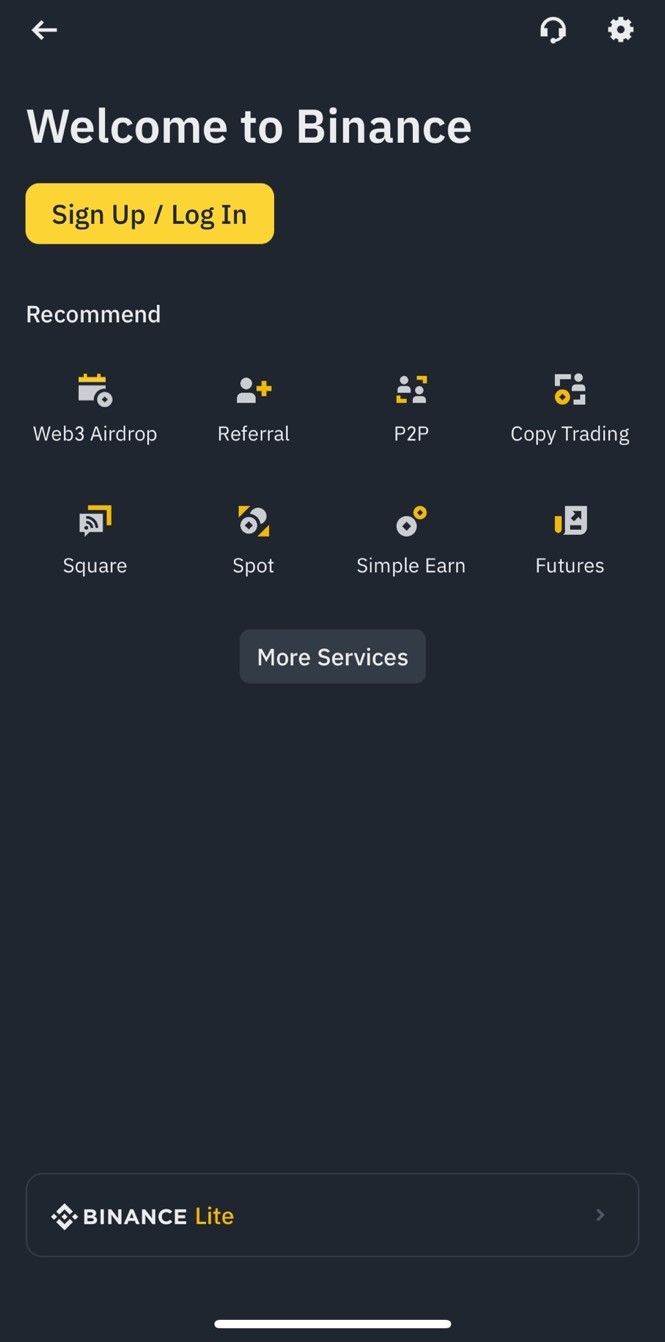The image size is (665, 1342).
Task: Open the settings gear
Action: (x=621, y=30)
